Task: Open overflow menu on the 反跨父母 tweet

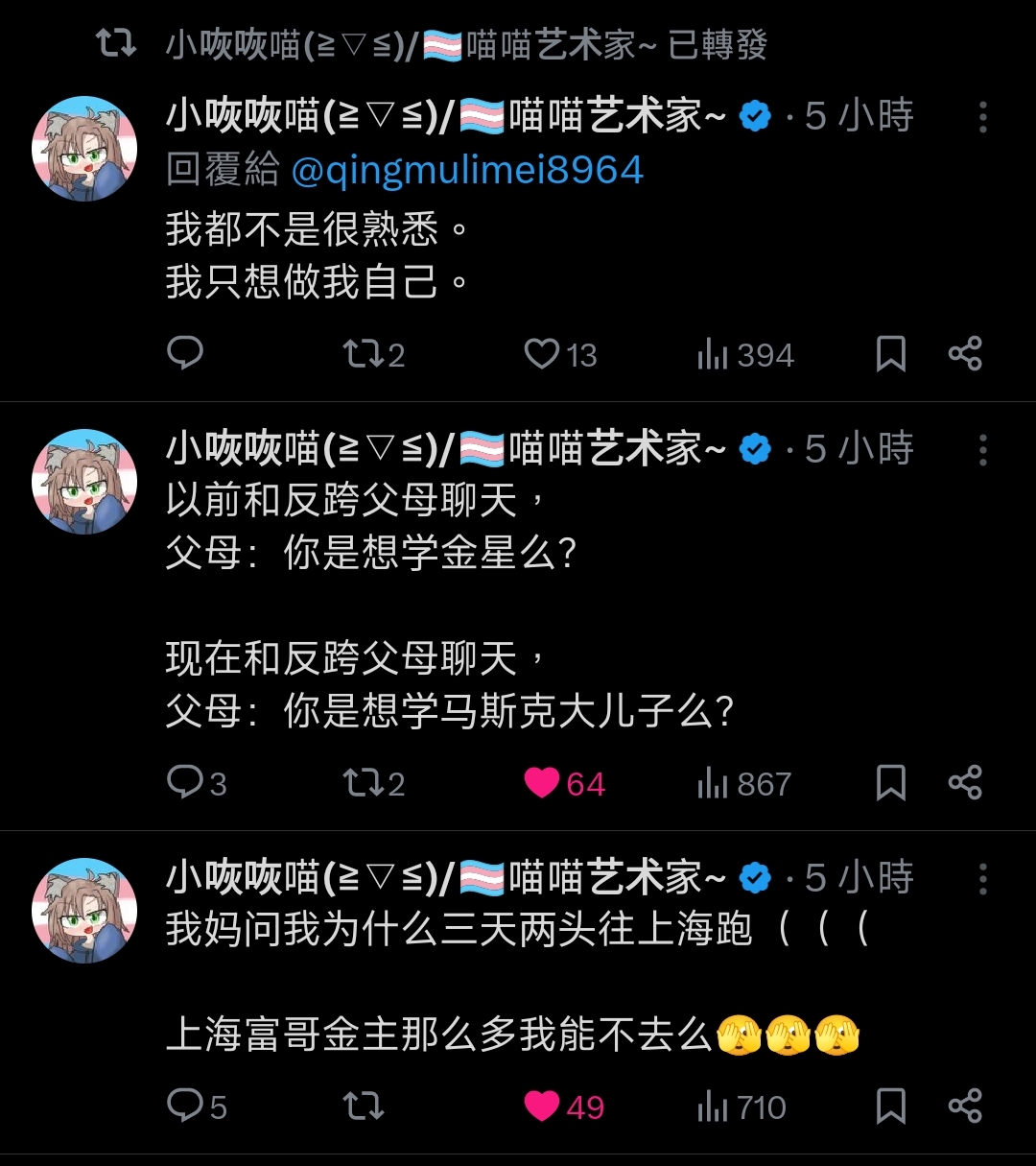Action: [x=982, y=450]
